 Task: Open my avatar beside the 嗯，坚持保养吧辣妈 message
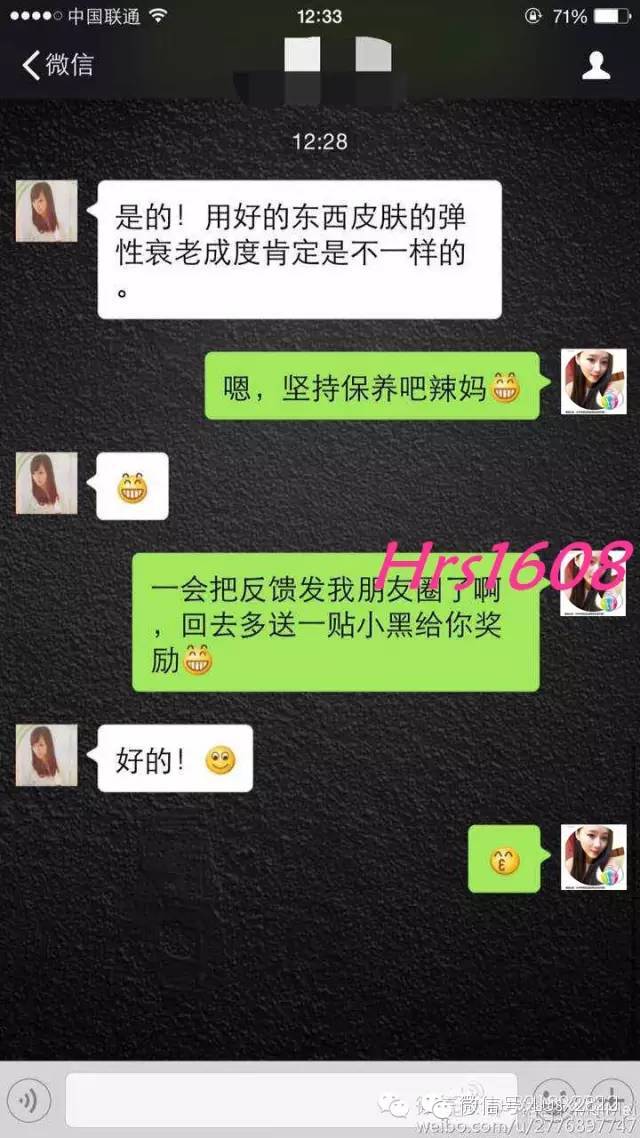coord(593,381)
